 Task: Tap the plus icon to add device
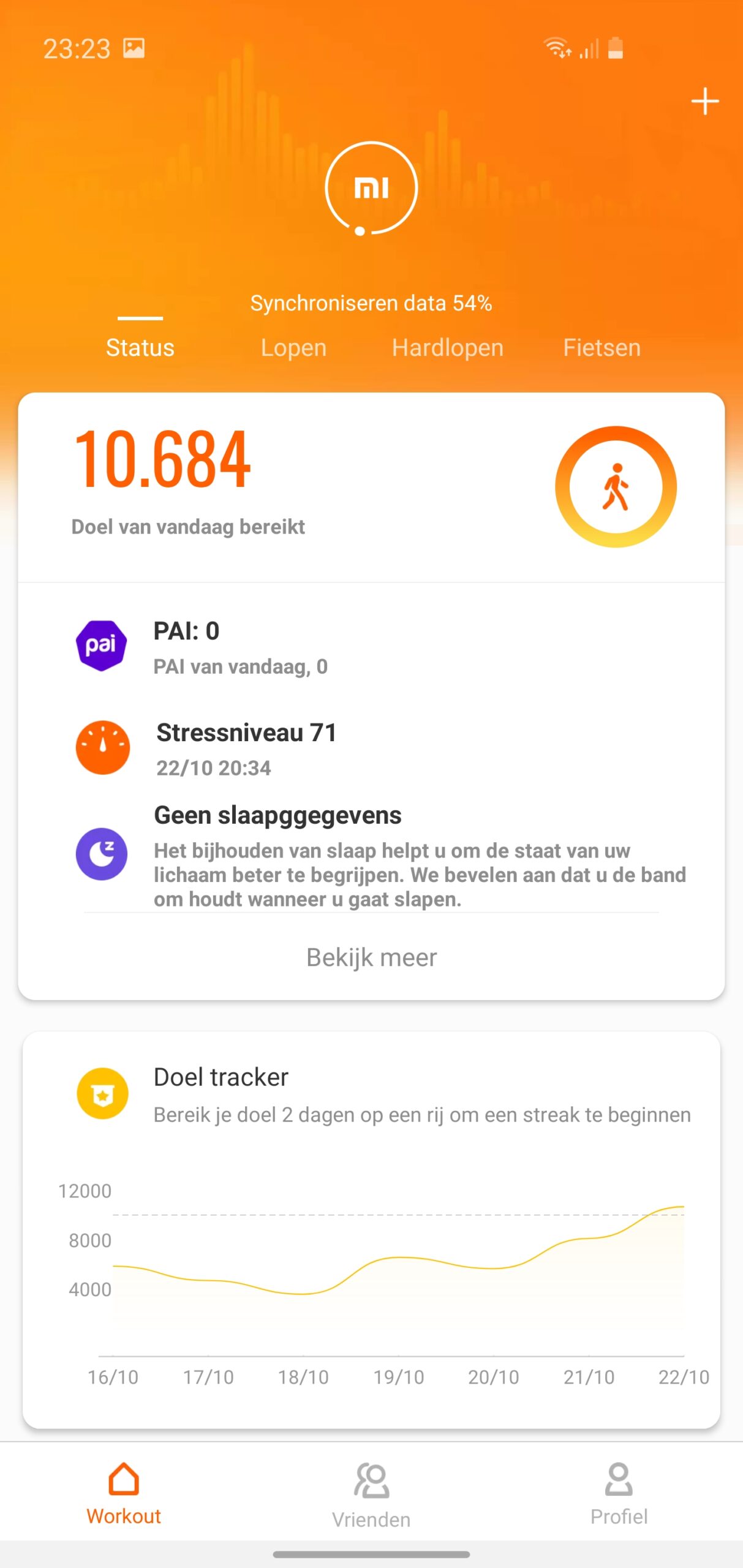[704, 102]
